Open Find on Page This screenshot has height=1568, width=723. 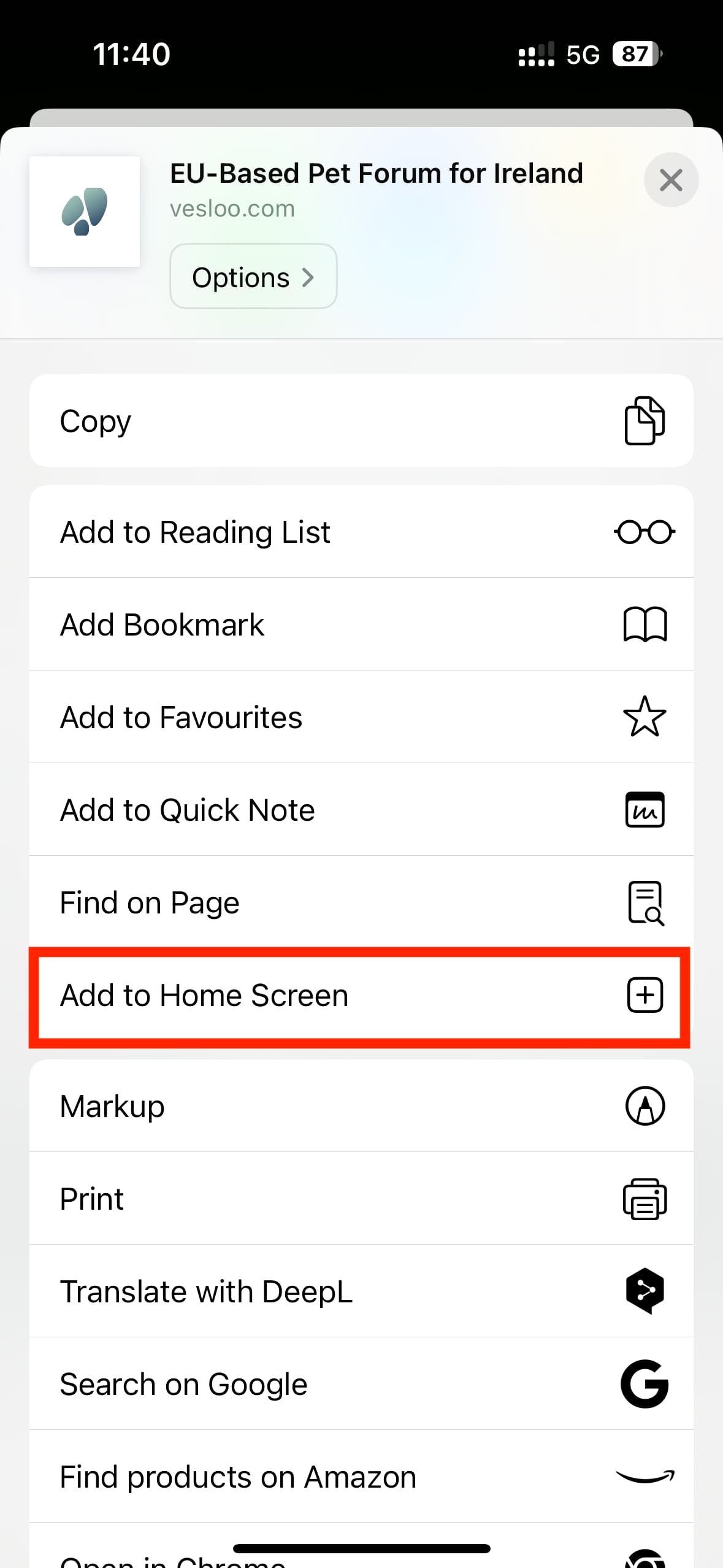(361, 902)
